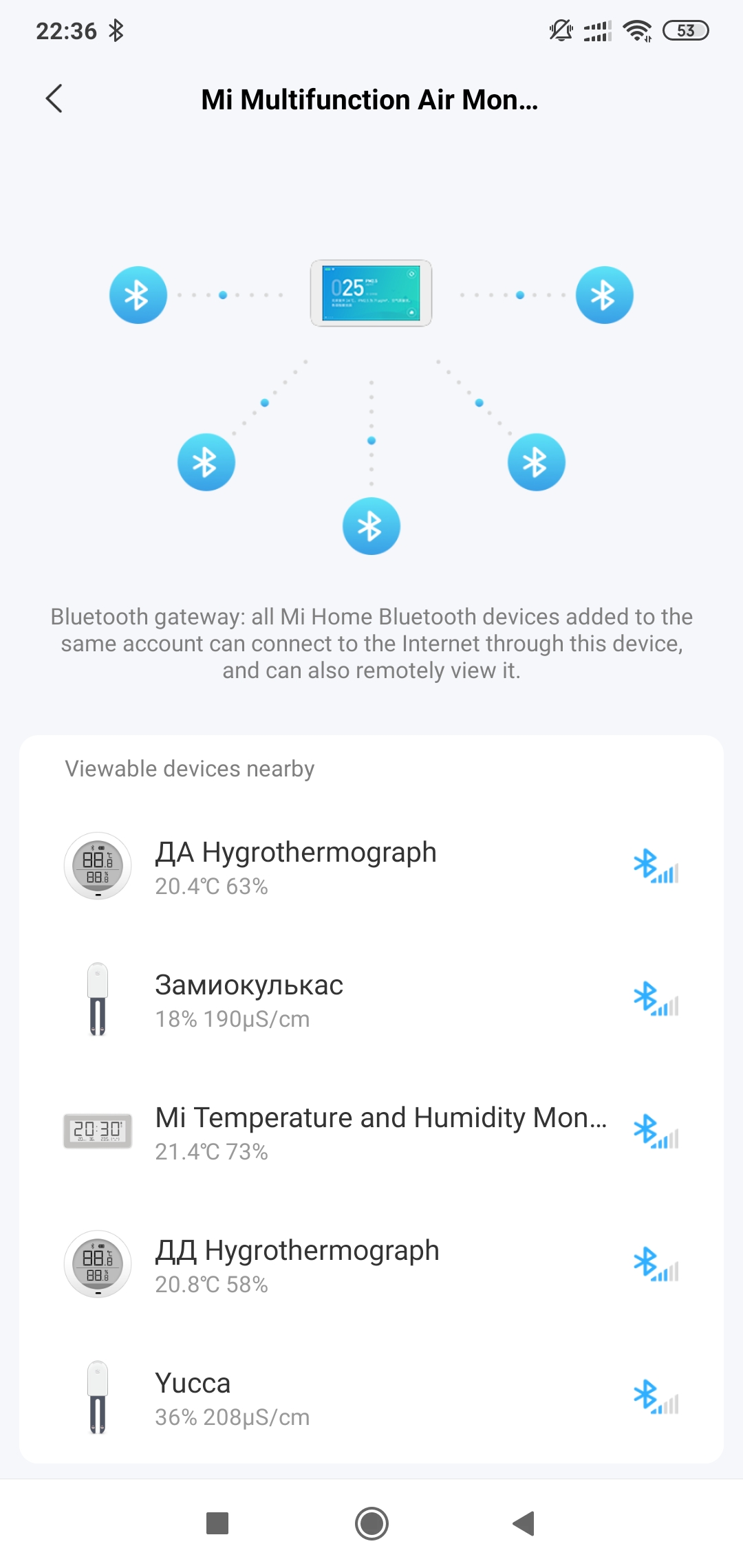Tap the system home button
Viewport: 743px width, 1568px height.
371,1523
